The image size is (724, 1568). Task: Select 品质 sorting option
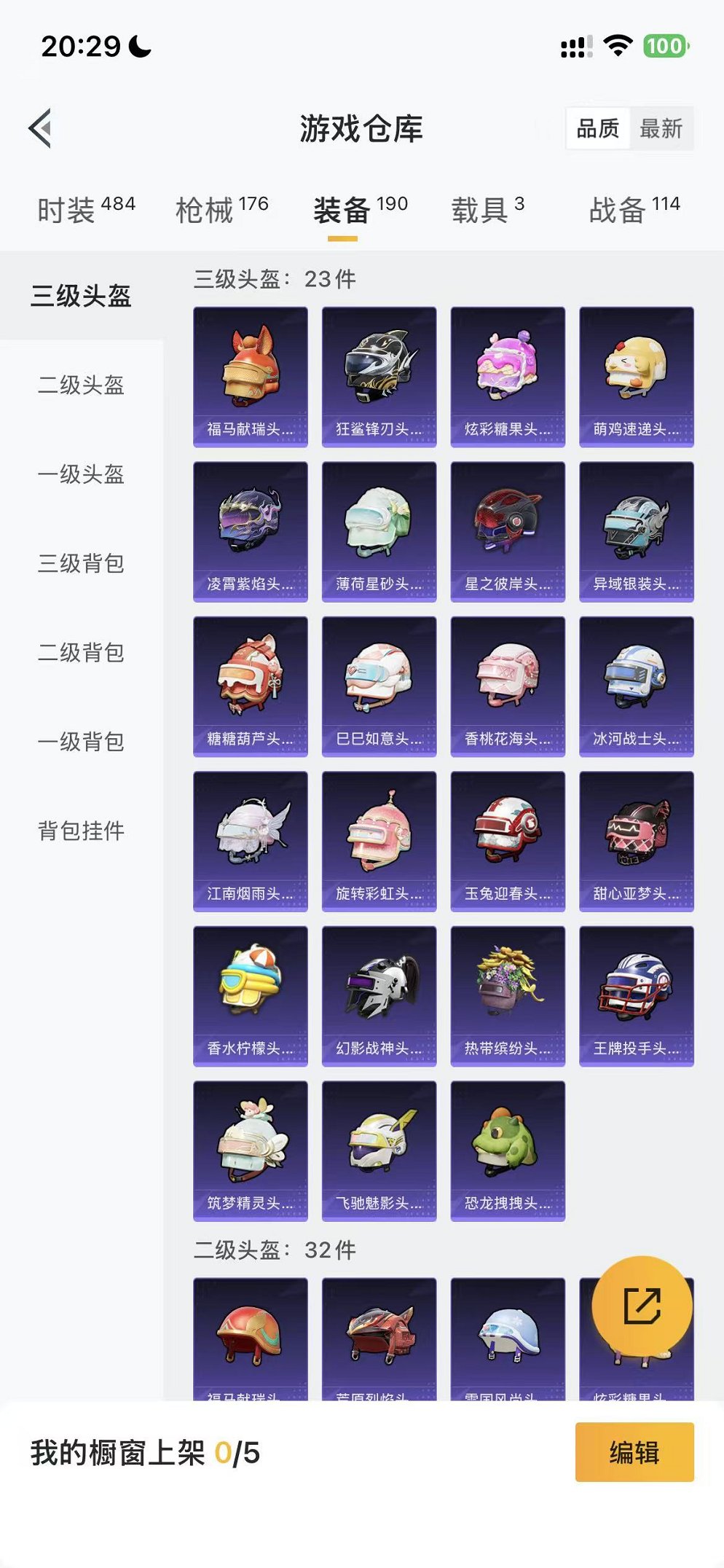tap(599, 129)
